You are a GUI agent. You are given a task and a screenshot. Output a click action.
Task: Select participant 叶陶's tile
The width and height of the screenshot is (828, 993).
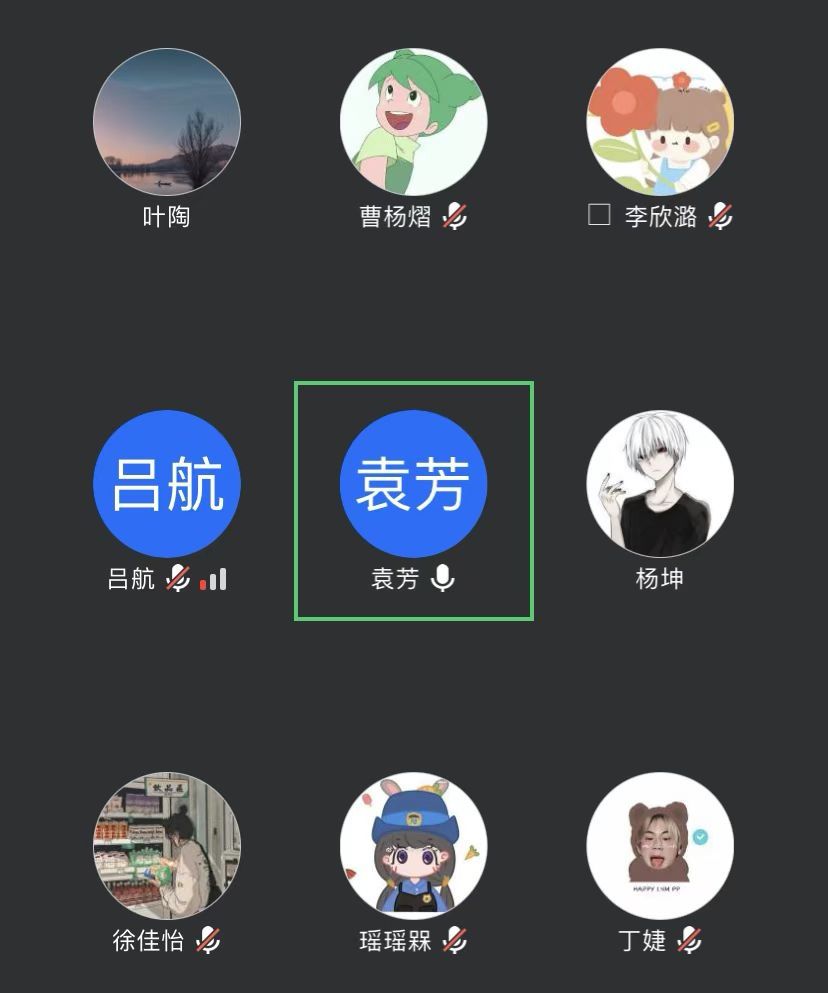point(167,122)
